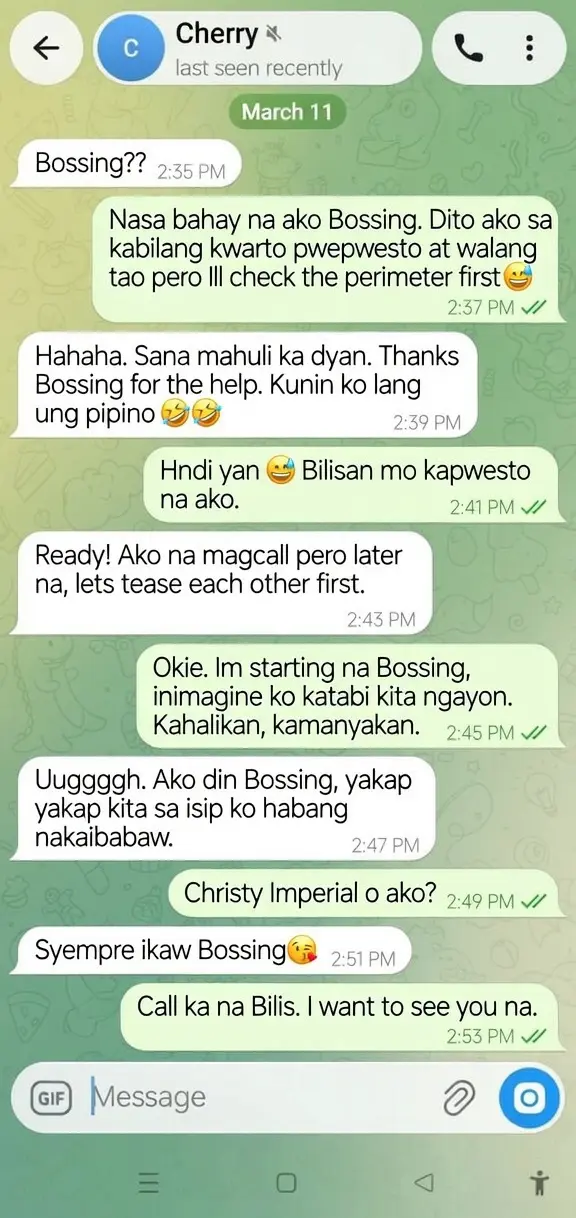Go back to the chat list
Viewport: 576px width, 1218px height.
tap(46, 48)
